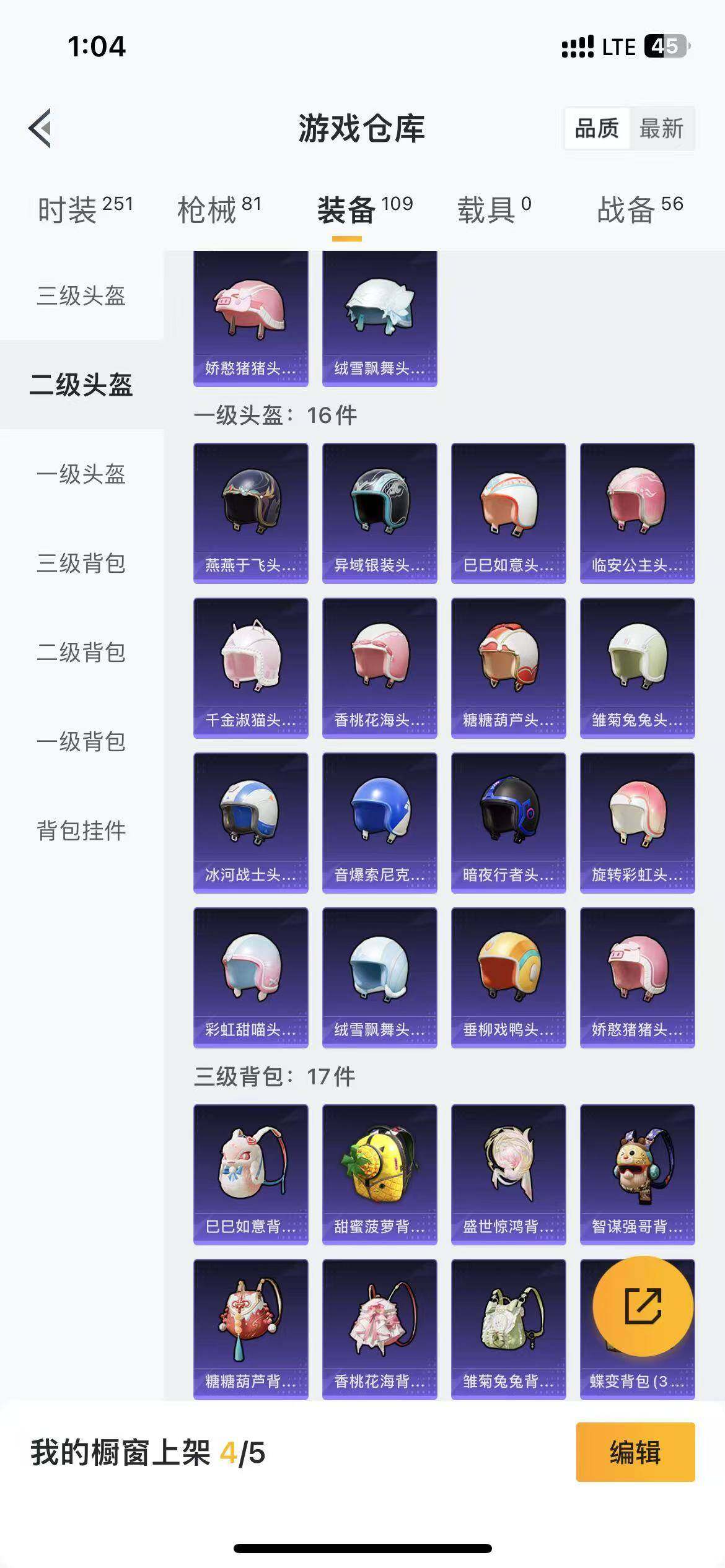Jump to the 一级头盔 category
The image size is (725, 1568).
[81, 474]
